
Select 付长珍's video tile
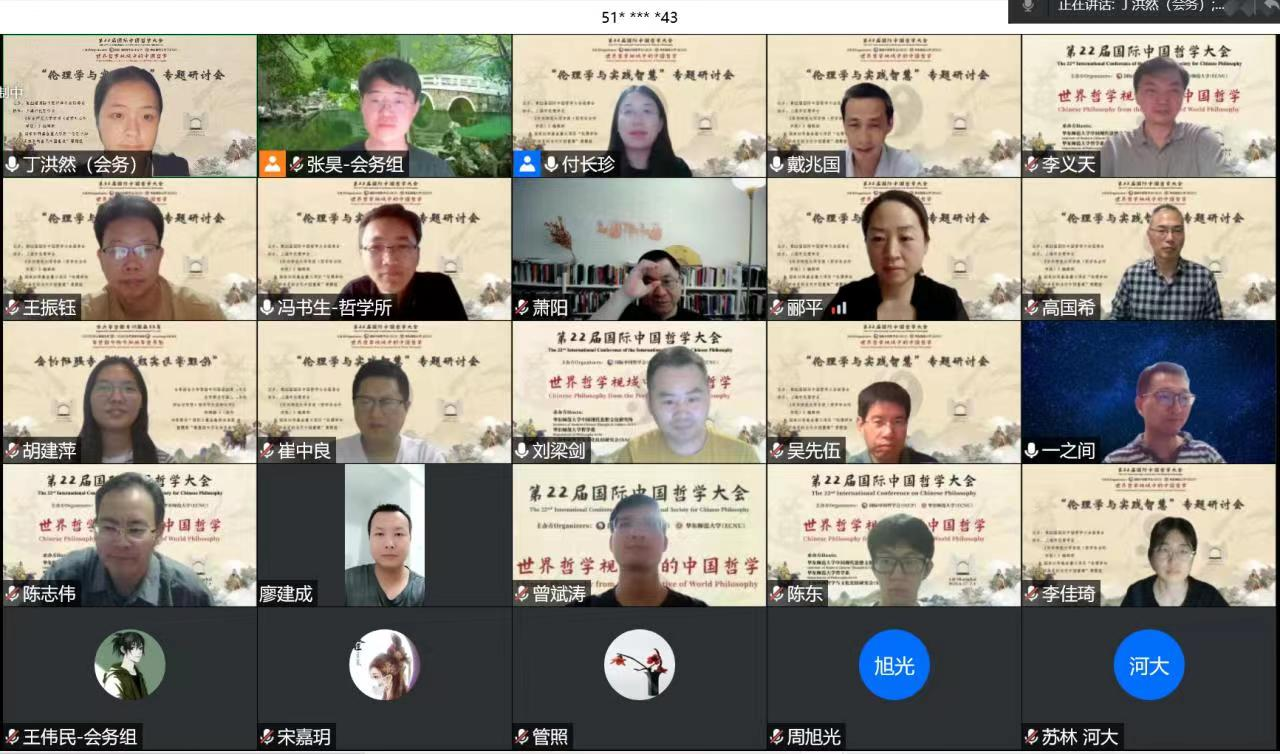[639, 105]
